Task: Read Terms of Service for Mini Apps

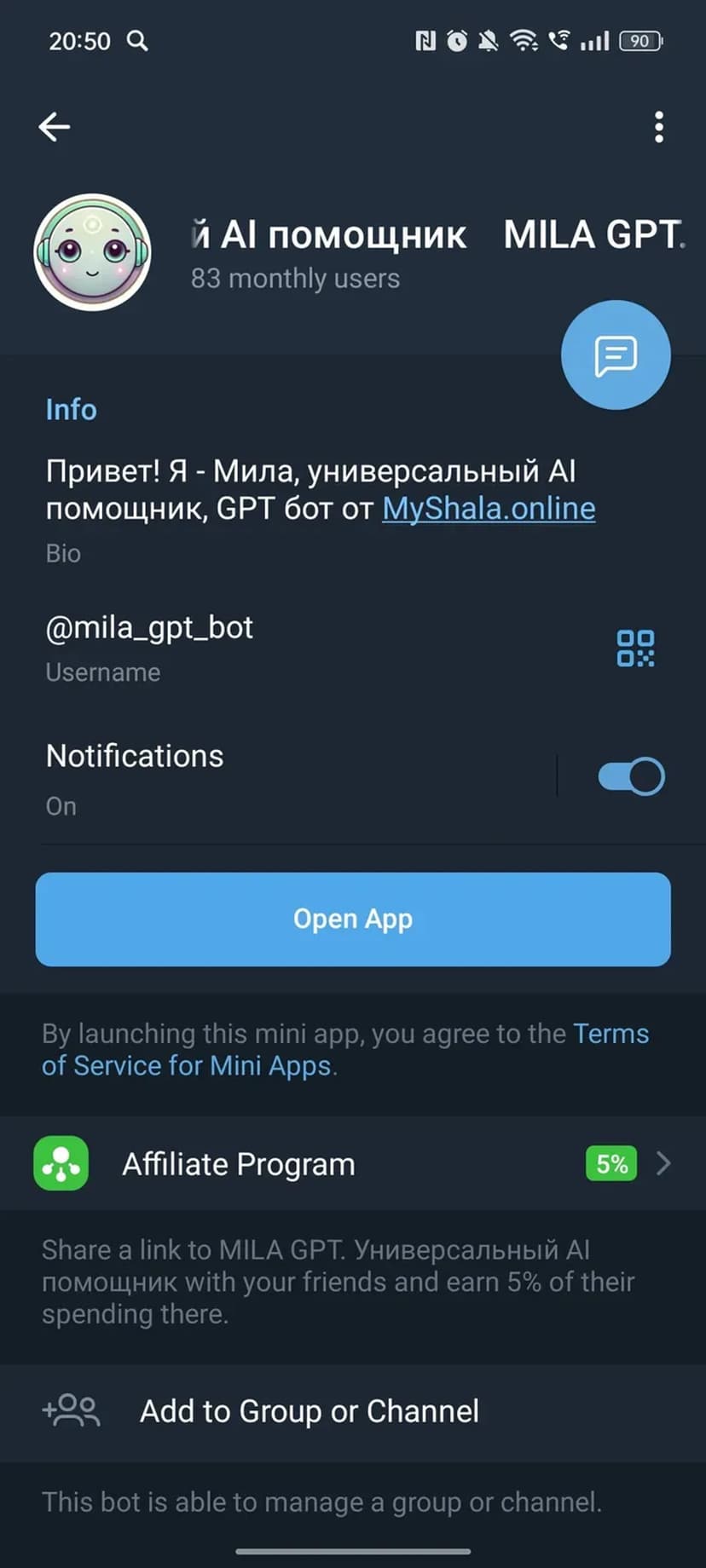Action: tap(186, 1066)
